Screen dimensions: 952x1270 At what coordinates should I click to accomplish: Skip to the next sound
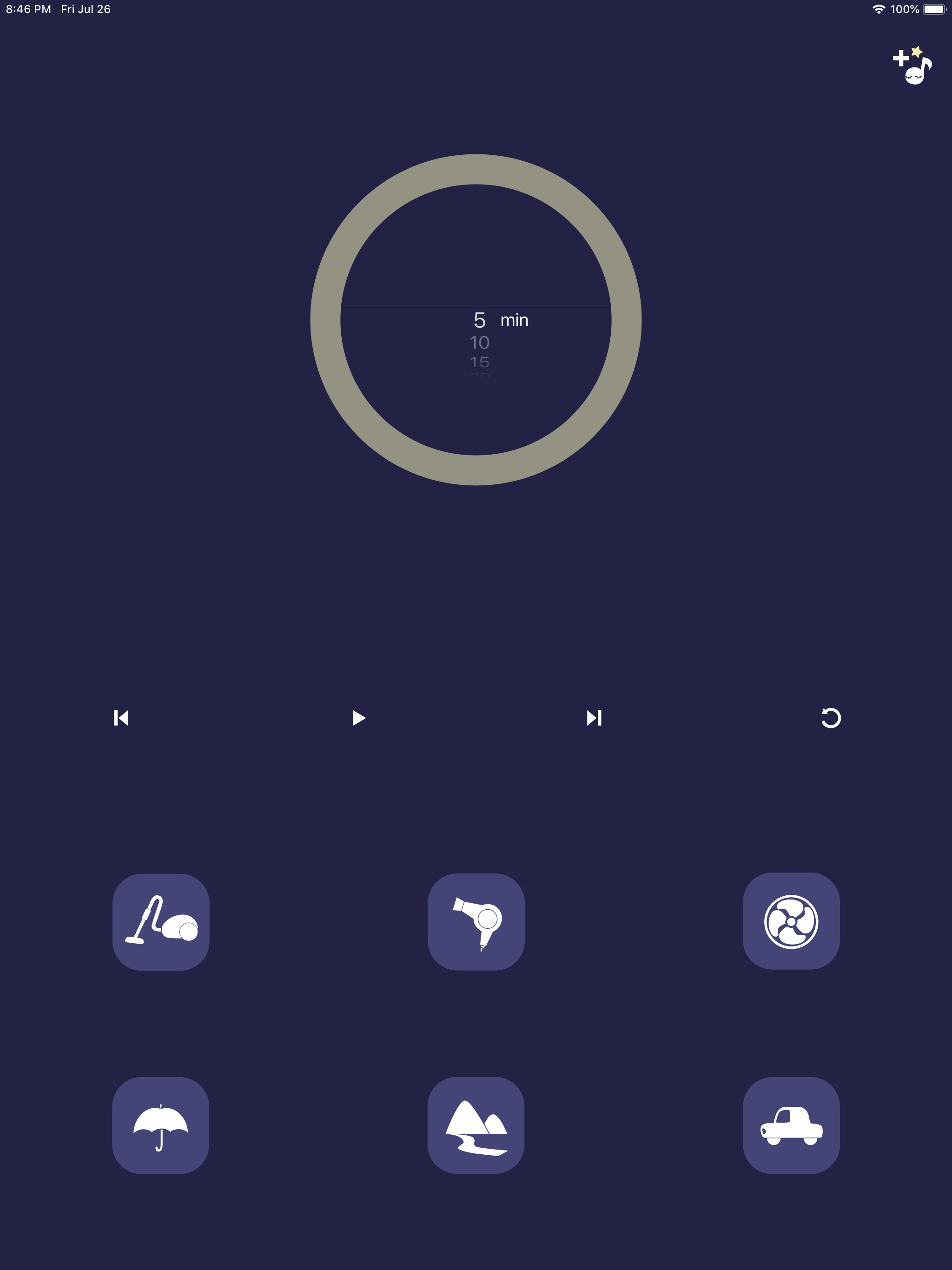595,719
